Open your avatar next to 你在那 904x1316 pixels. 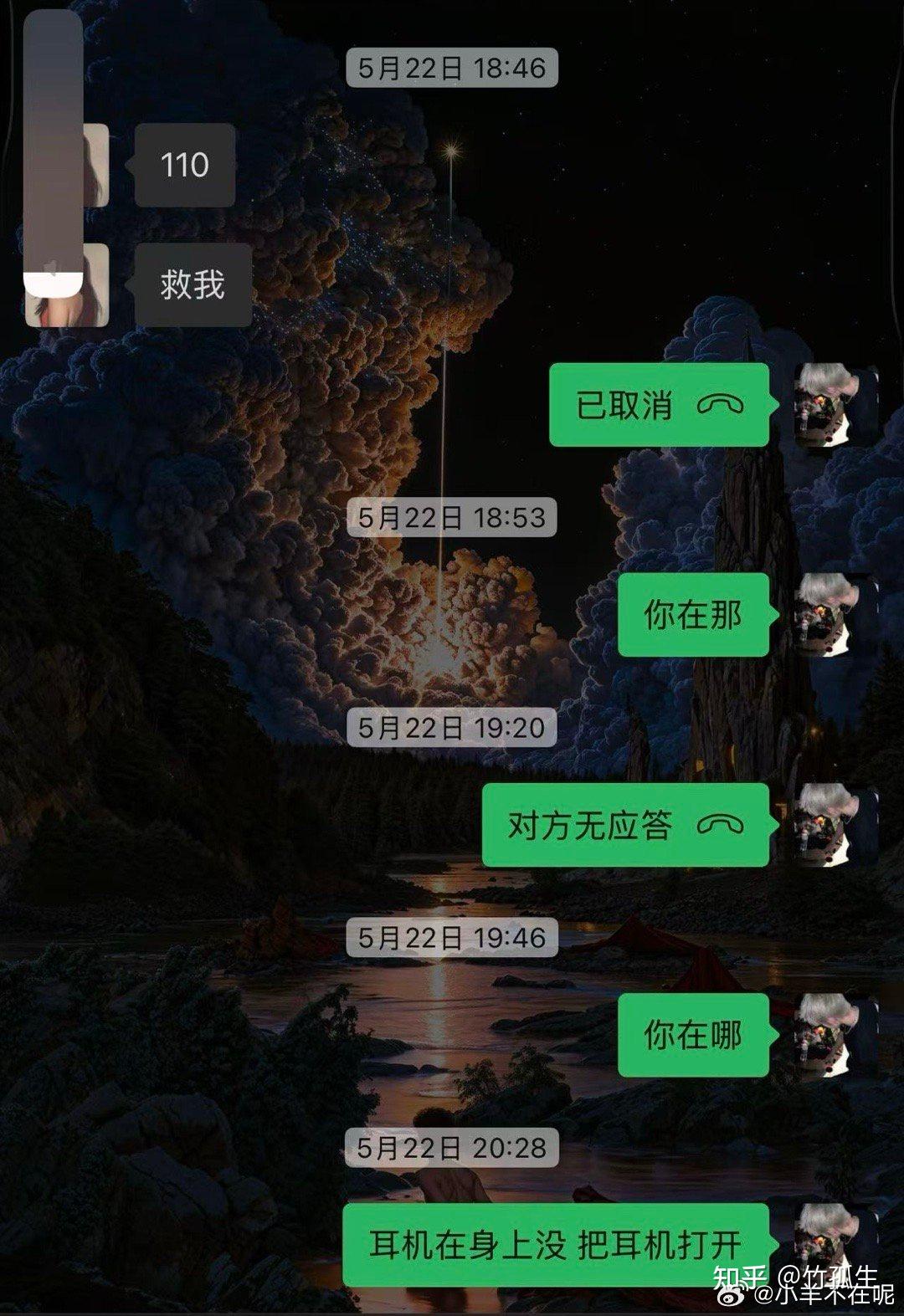click(835, 615)
